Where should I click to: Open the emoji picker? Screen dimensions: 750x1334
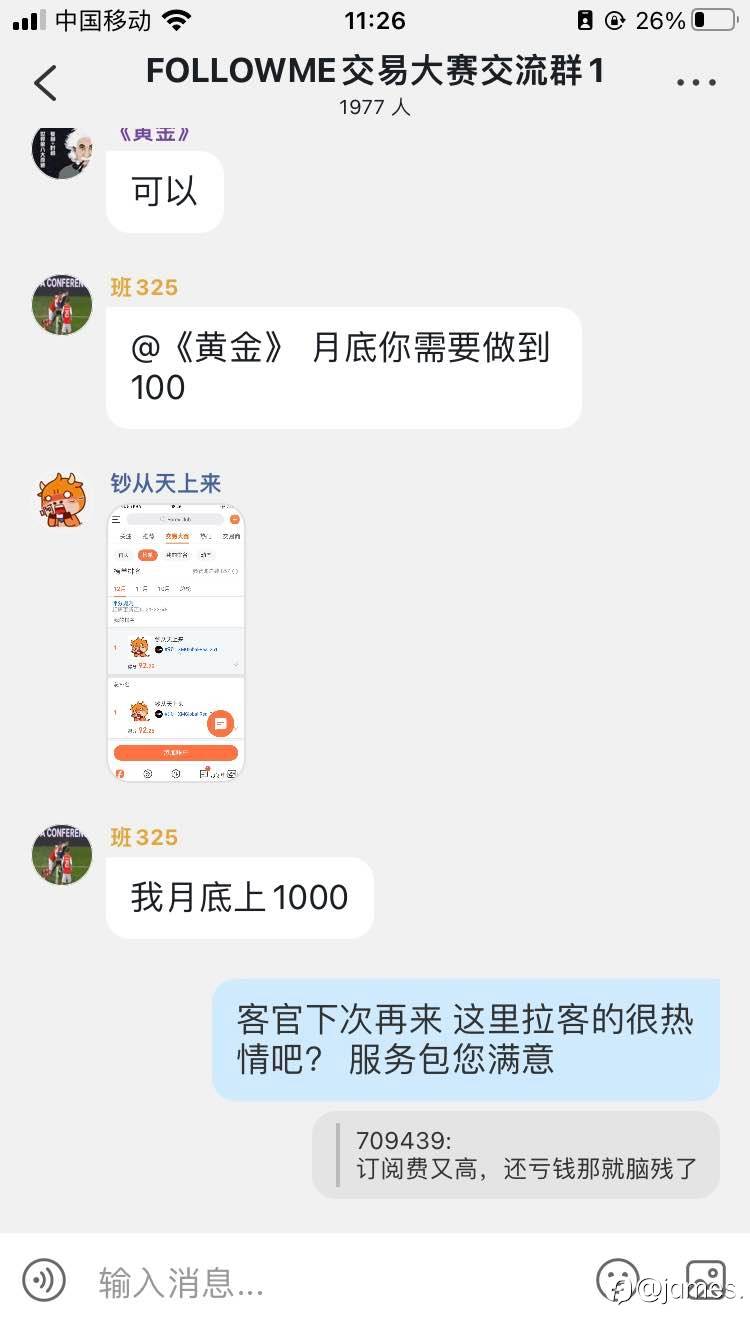(x=617, y=1279)
